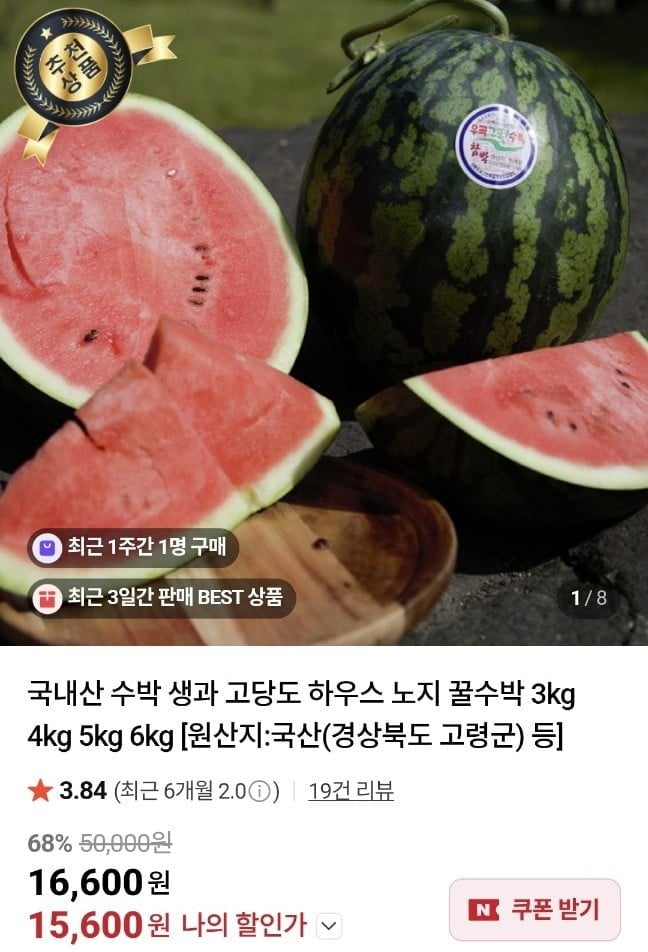
Task: Expand the 나의 할인가 discount details chevron
Action: [x=329, y=926]
